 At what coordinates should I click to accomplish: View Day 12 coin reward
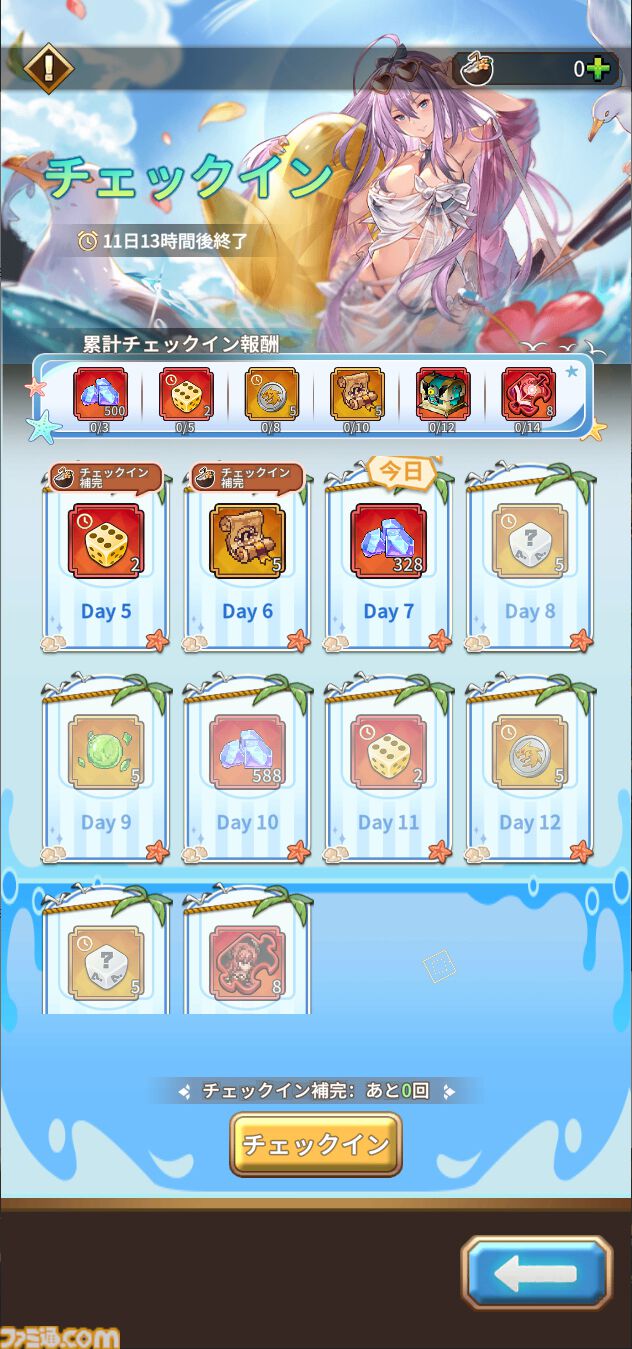(x=530, y=771)
